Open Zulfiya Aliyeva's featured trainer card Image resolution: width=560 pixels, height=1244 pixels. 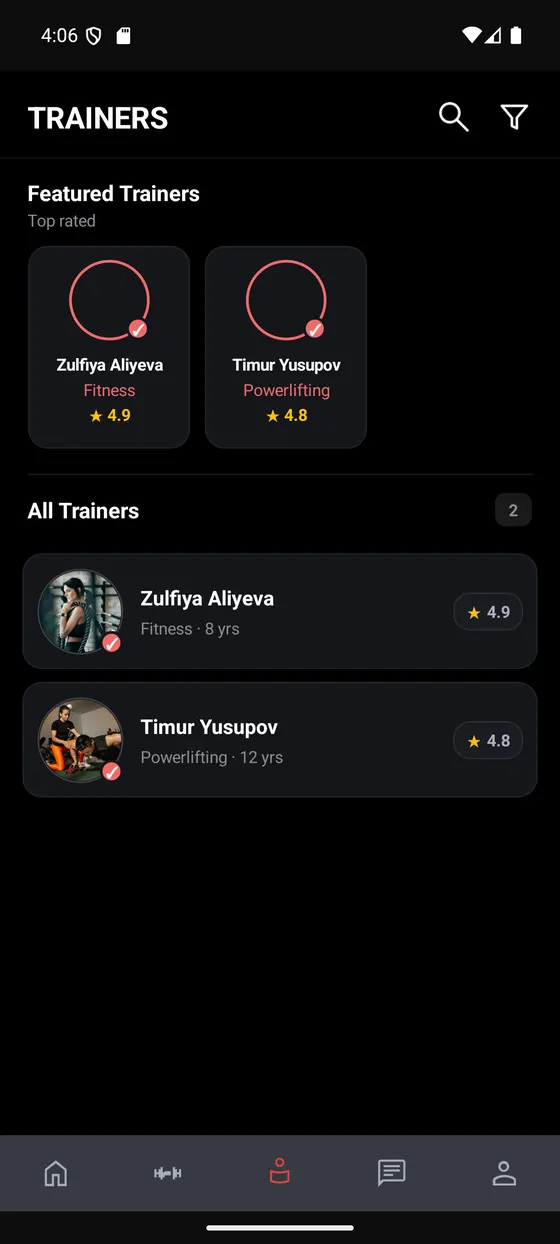(x=109, y=347)
